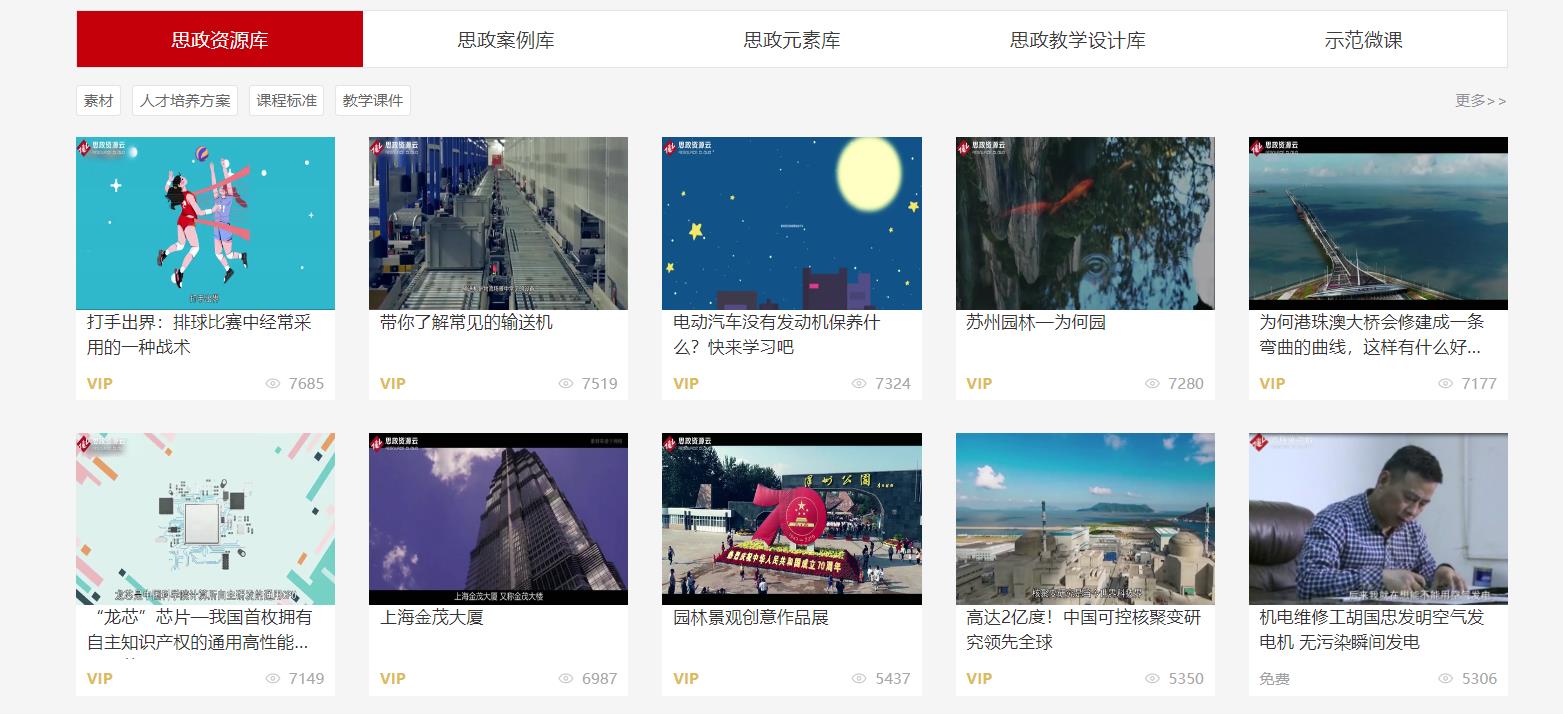The image size is (1563, 714).
Task: Open the 港珠澳大桥 curved bridge video
Action: pyautogui.click(x=1378, y=224)
